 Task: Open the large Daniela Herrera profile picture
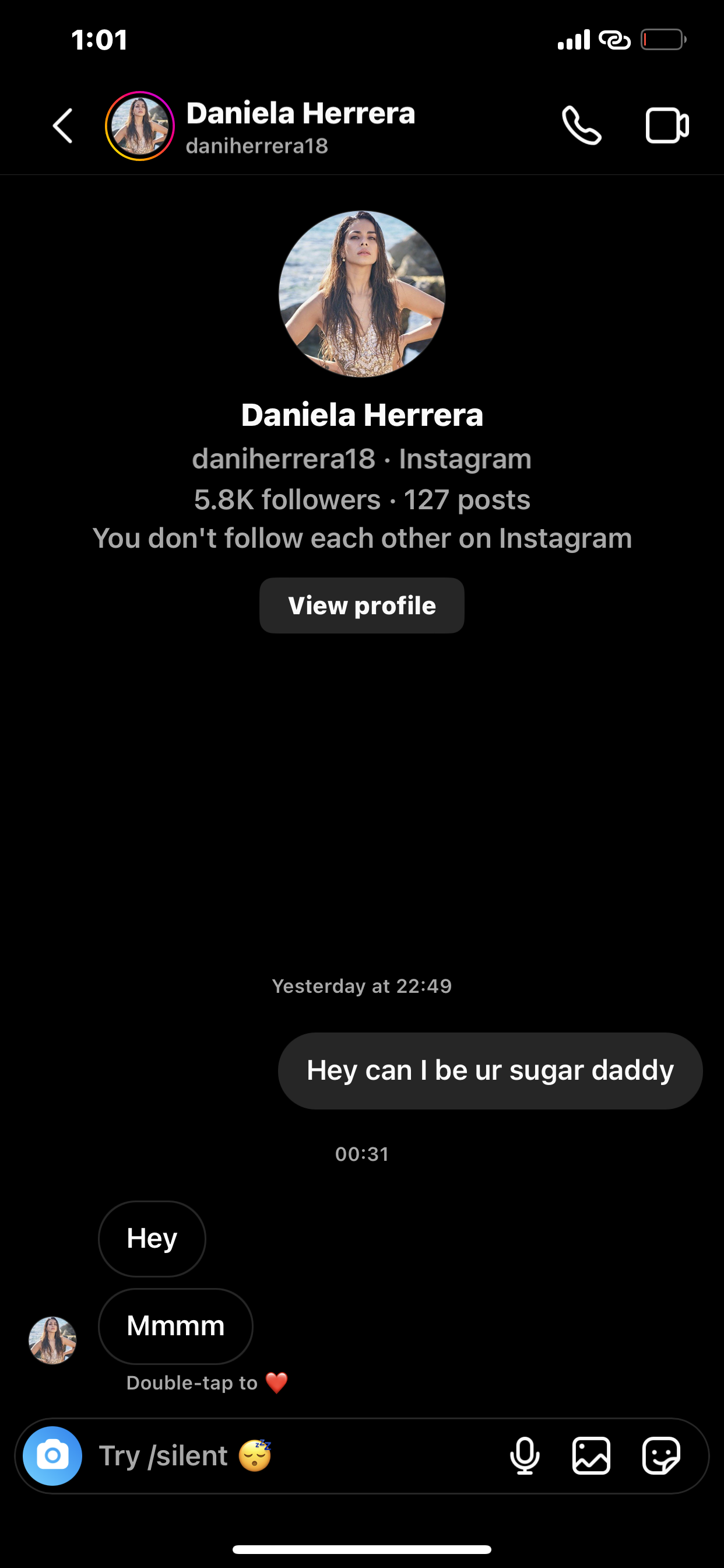(362, 294)
